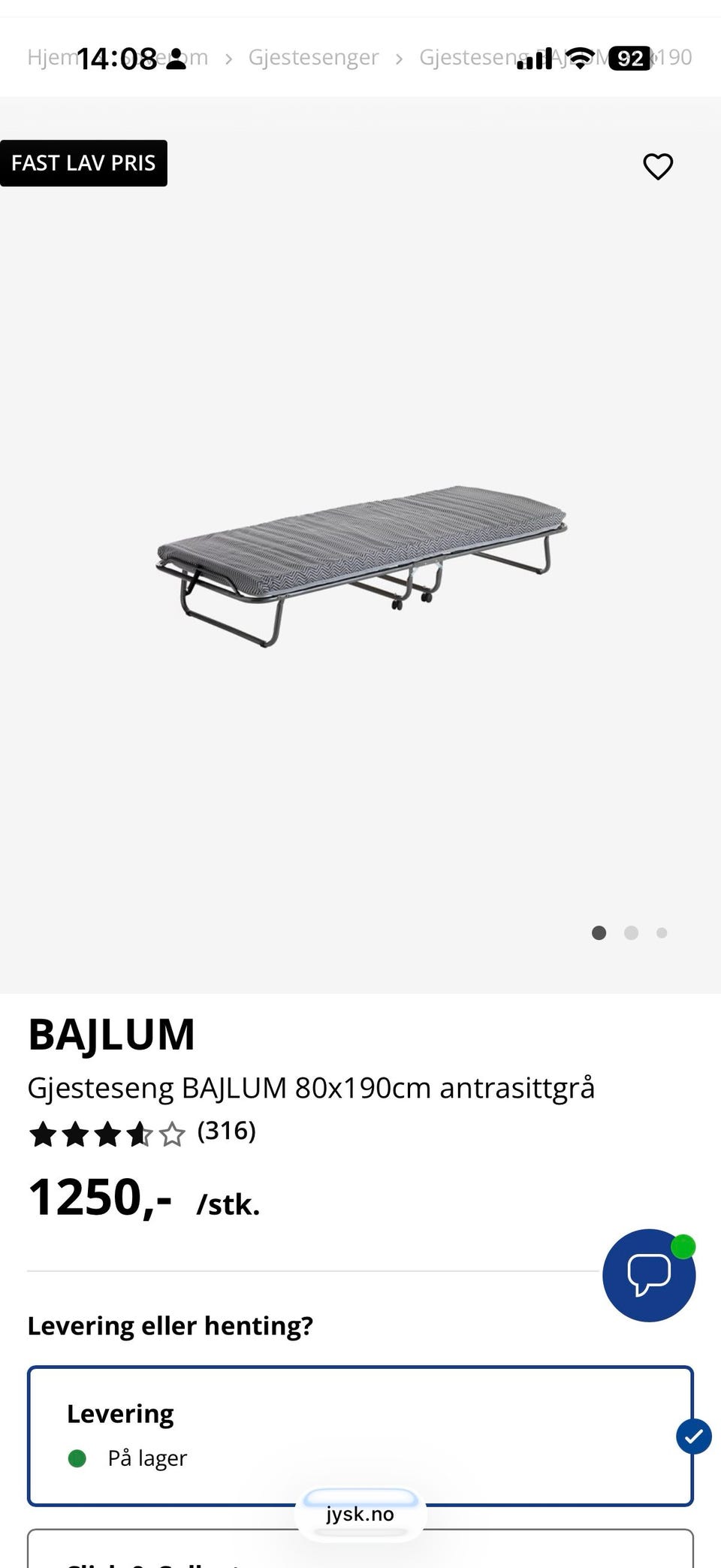Click the green På lager stock dot
This screenshot has height=1568, width=721.
point(77,1458)
